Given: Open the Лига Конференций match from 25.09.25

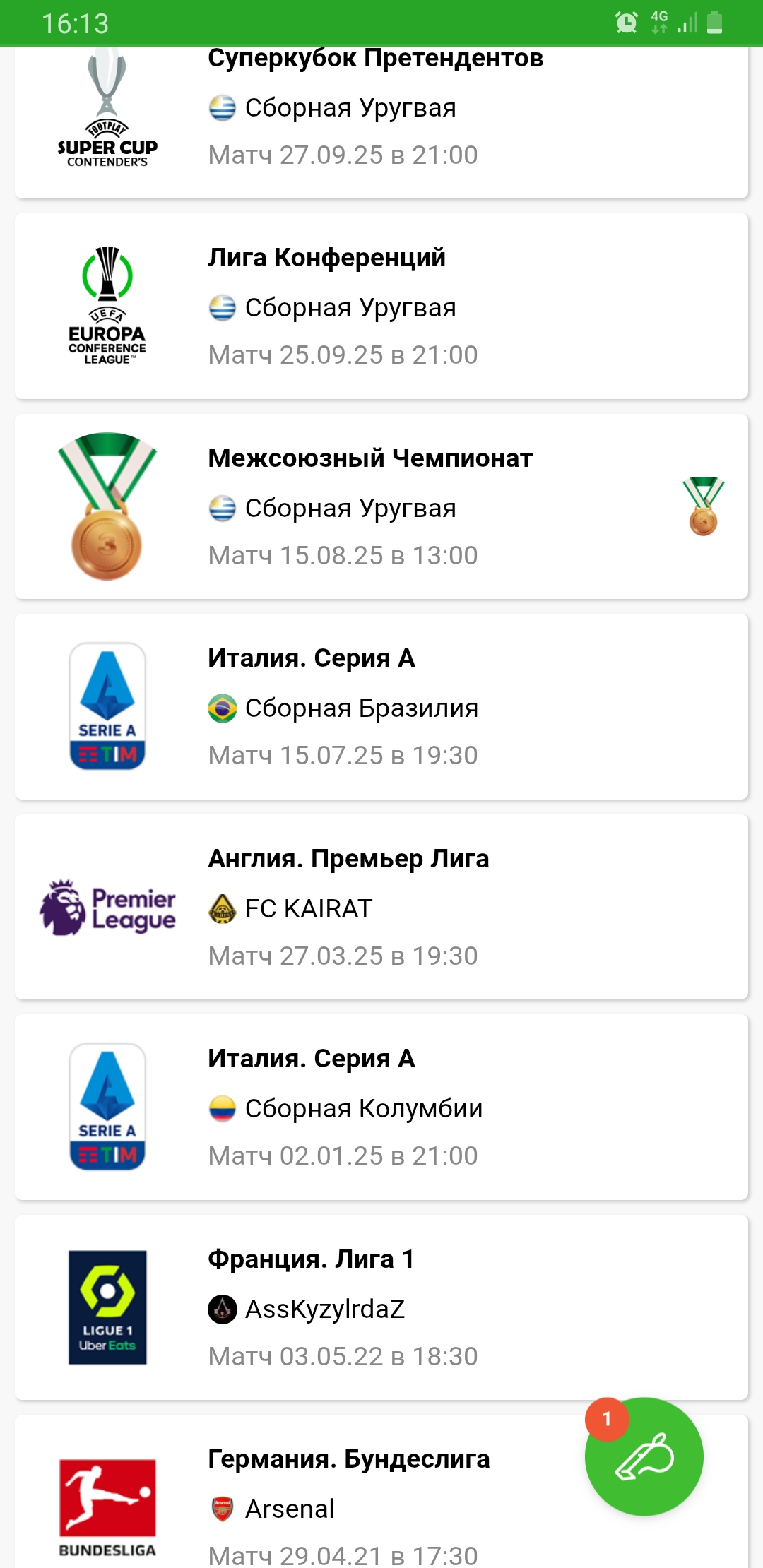Looking at the screenshot, I should point(381,307).
